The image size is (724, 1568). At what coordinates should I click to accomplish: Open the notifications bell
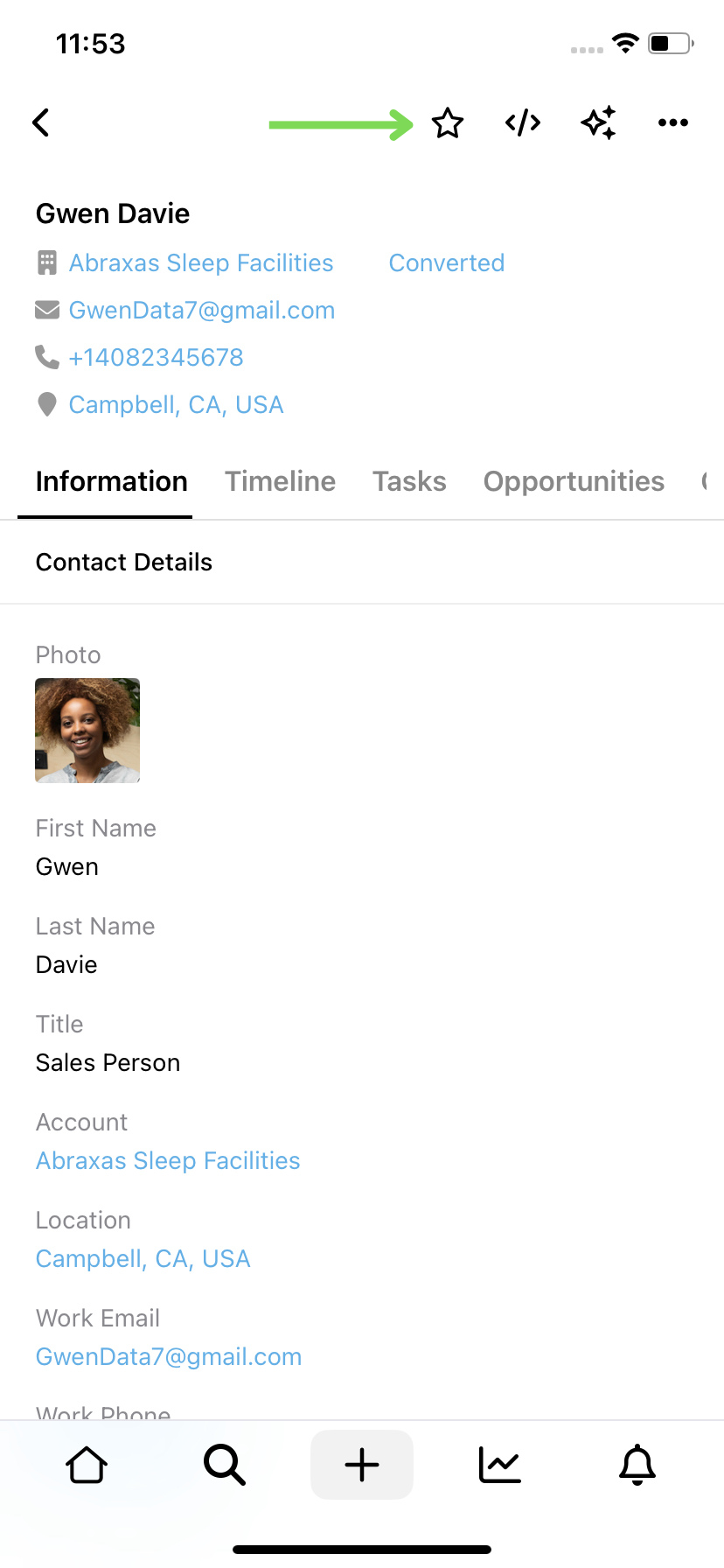click(637, 1465)
